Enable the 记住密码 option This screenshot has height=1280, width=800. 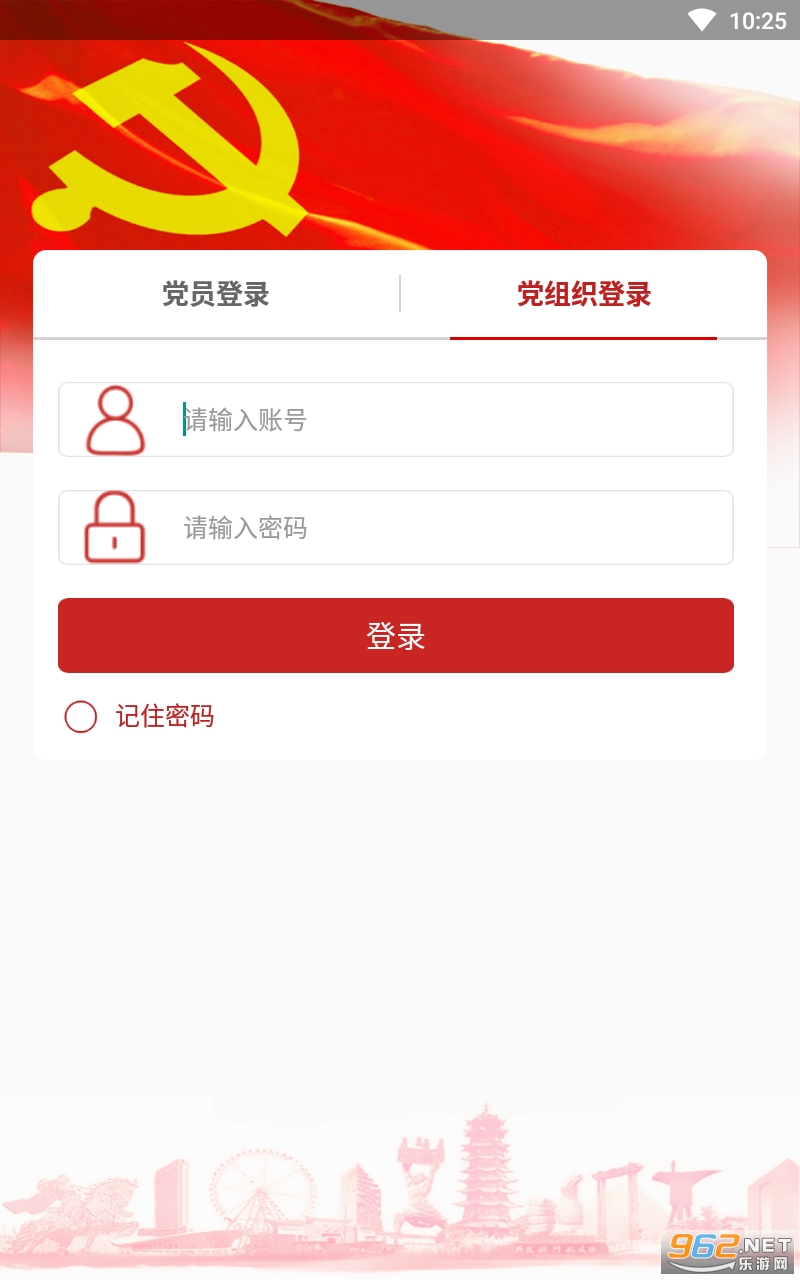point(81,716)
